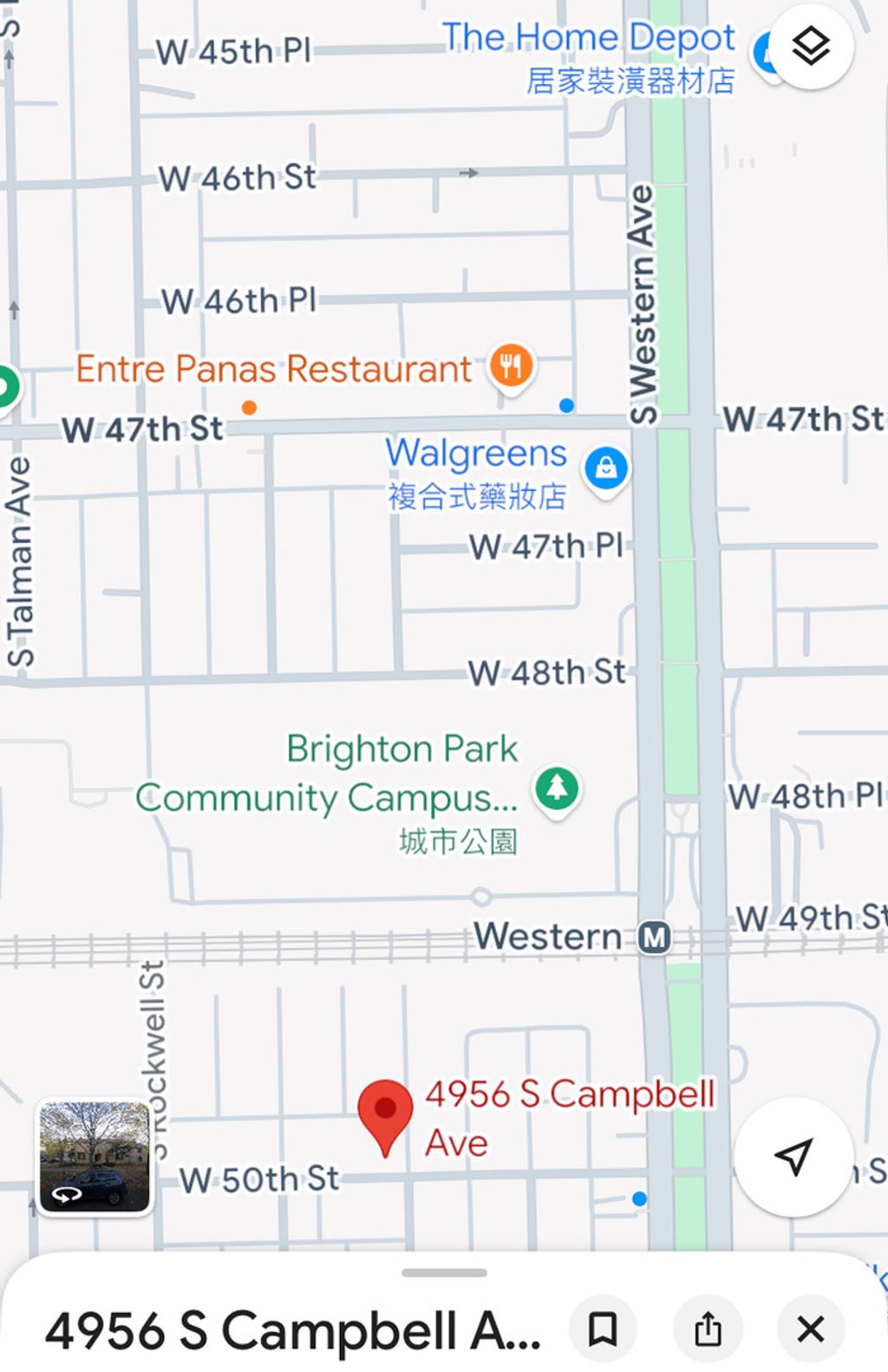Image resolution: width=888 pixels, height=1372 pixels.
Task: Open the Walgreens place marker
Action: point(606,468)
